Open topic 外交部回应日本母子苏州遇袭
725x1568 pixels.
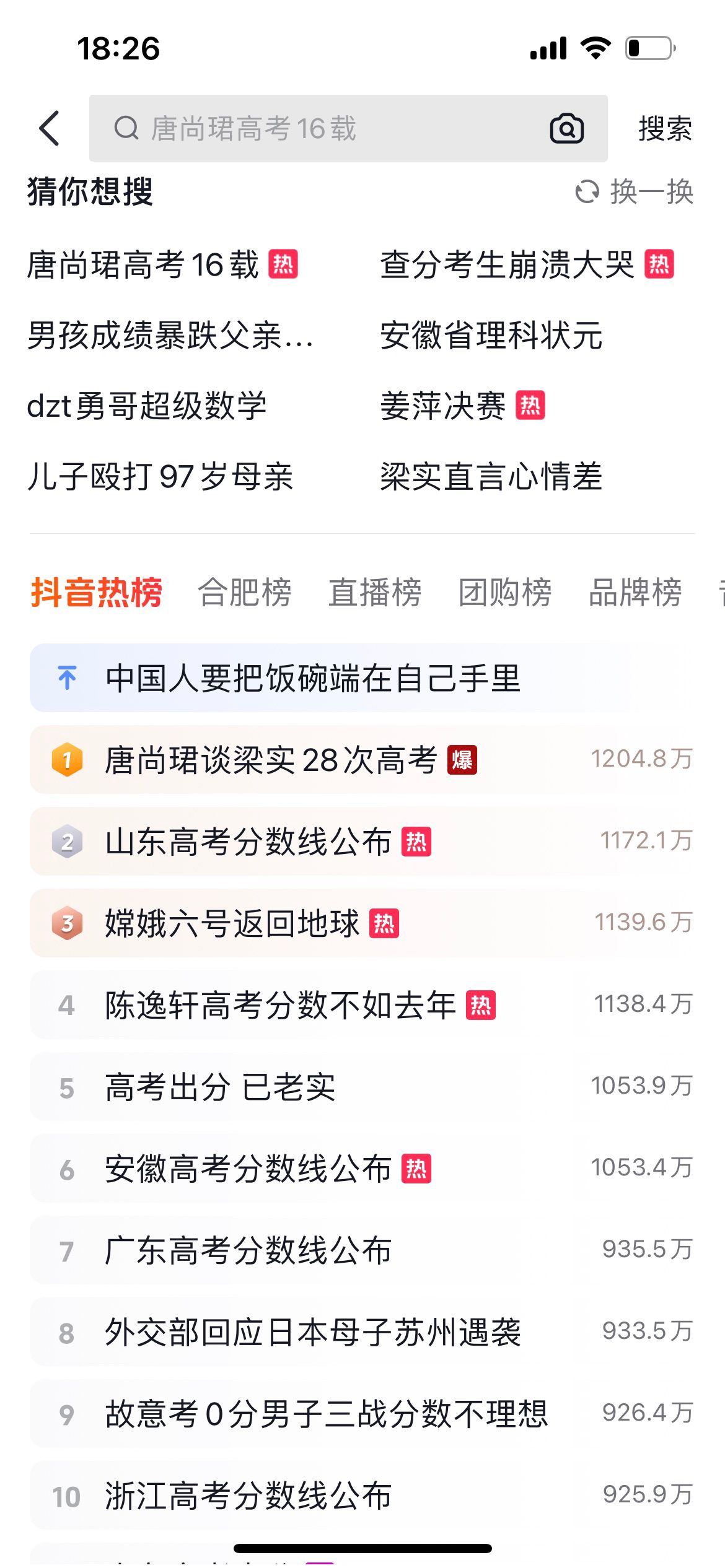click(313, 1332)
